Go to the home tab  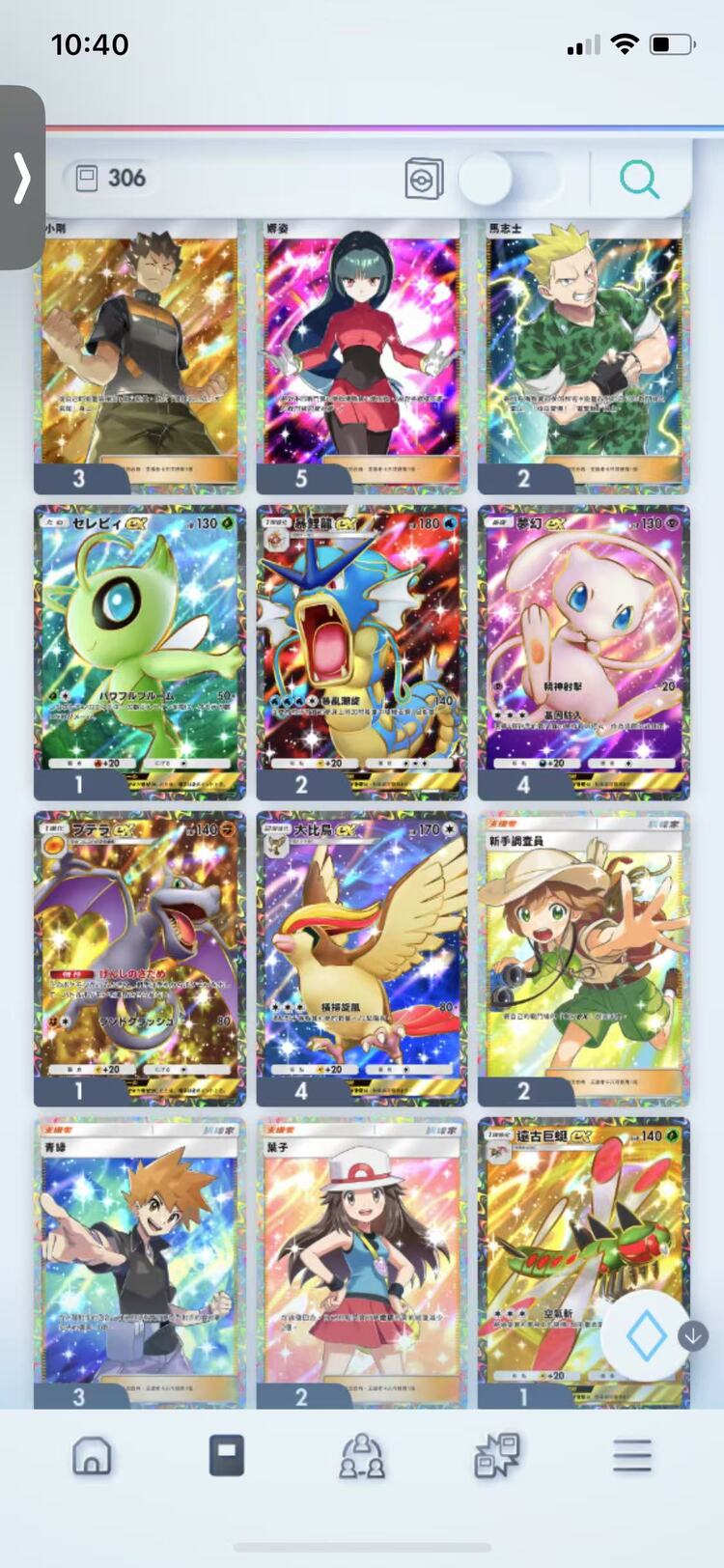pos(92,1455)
